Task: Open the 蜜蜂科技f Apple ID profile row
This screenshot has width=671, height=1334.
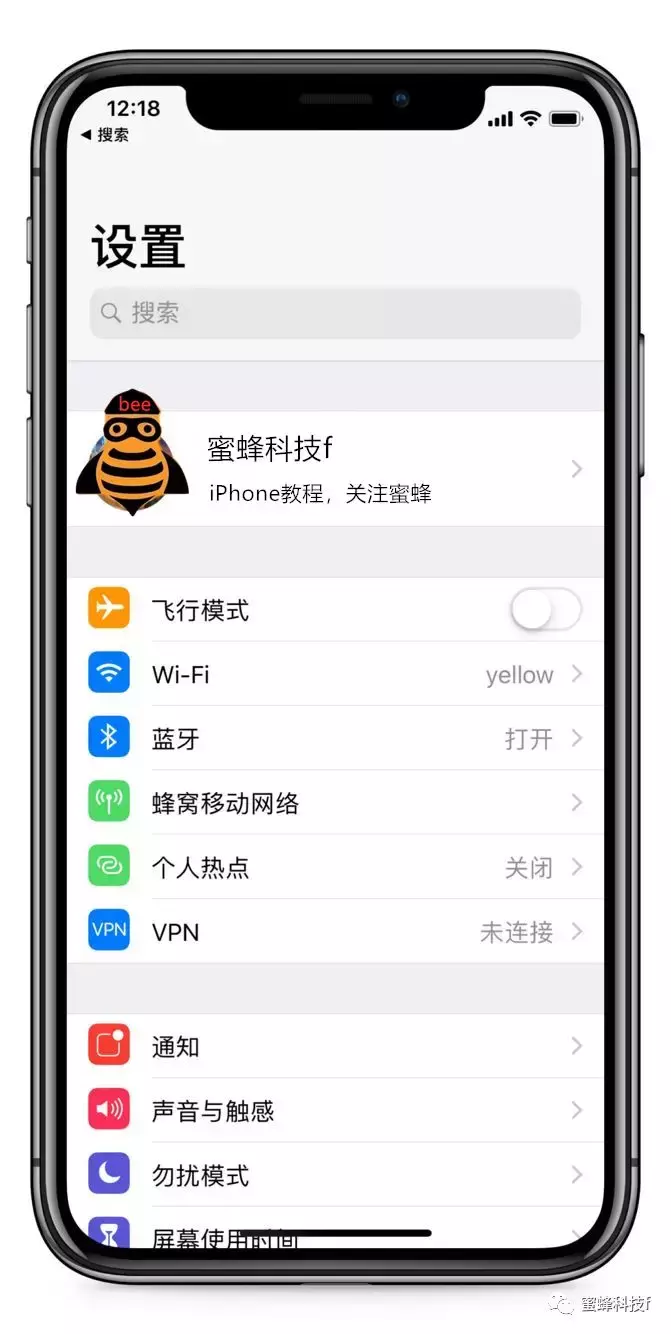Action: click(x=335, y=468)
